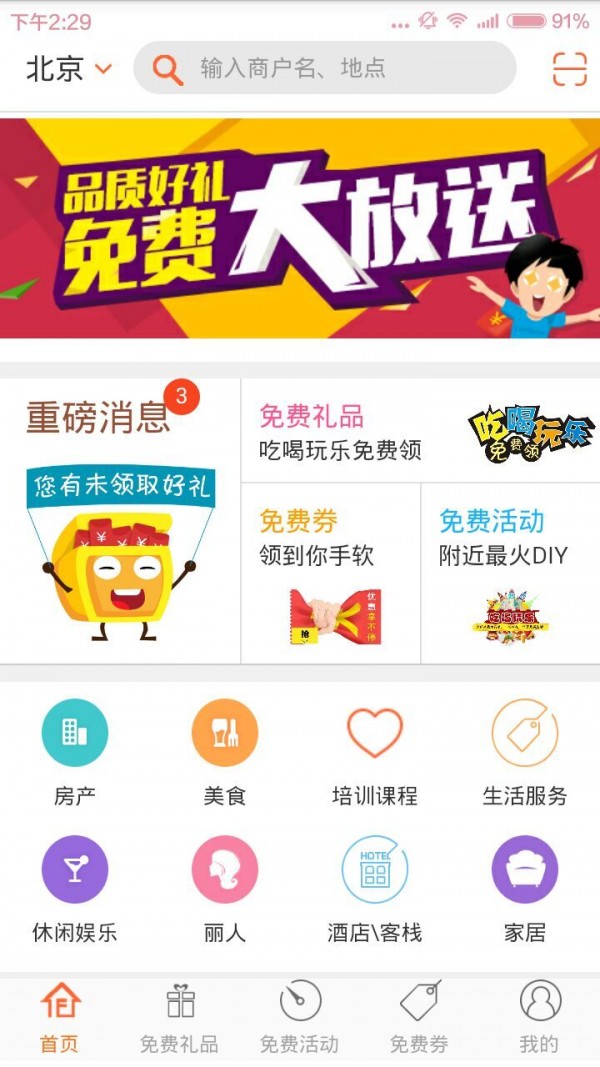Screen dimensions: 600x1067
Task: Go to the 我的 profile tab
Action: coord(540,1018)
